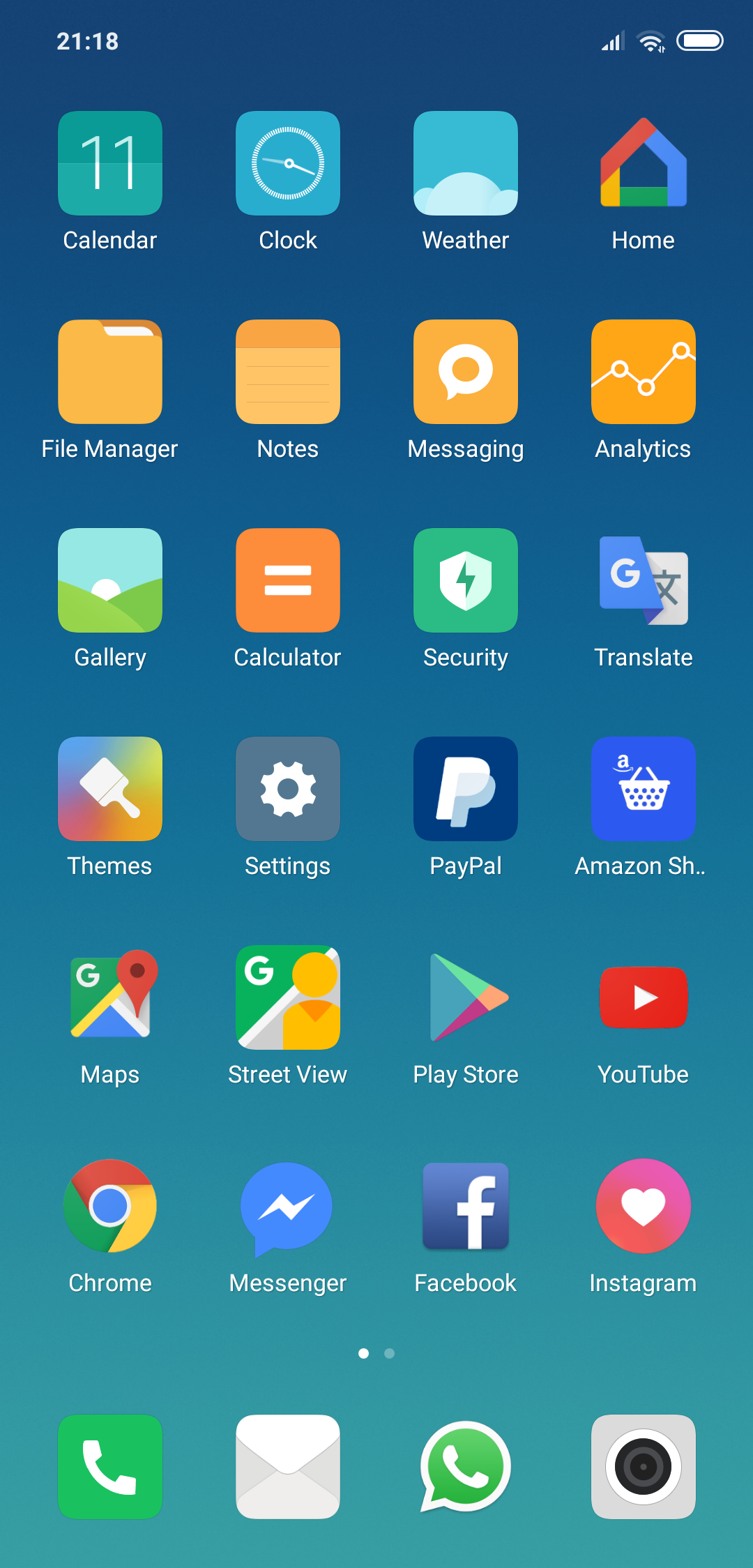The height and width of the screenshot is (1568, 753).
Task: Open Google Home app
Action: coord(644,163)
